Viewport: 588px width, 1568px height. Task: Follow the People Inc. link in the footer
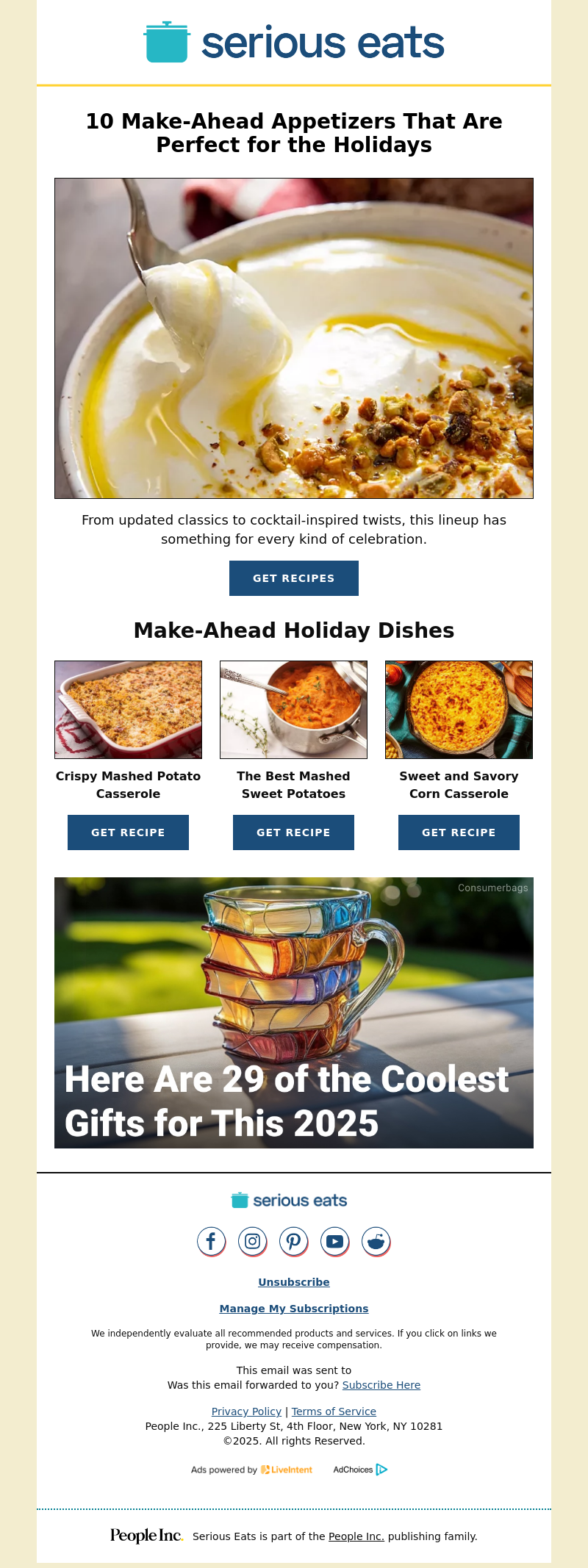click(356, 1536)
